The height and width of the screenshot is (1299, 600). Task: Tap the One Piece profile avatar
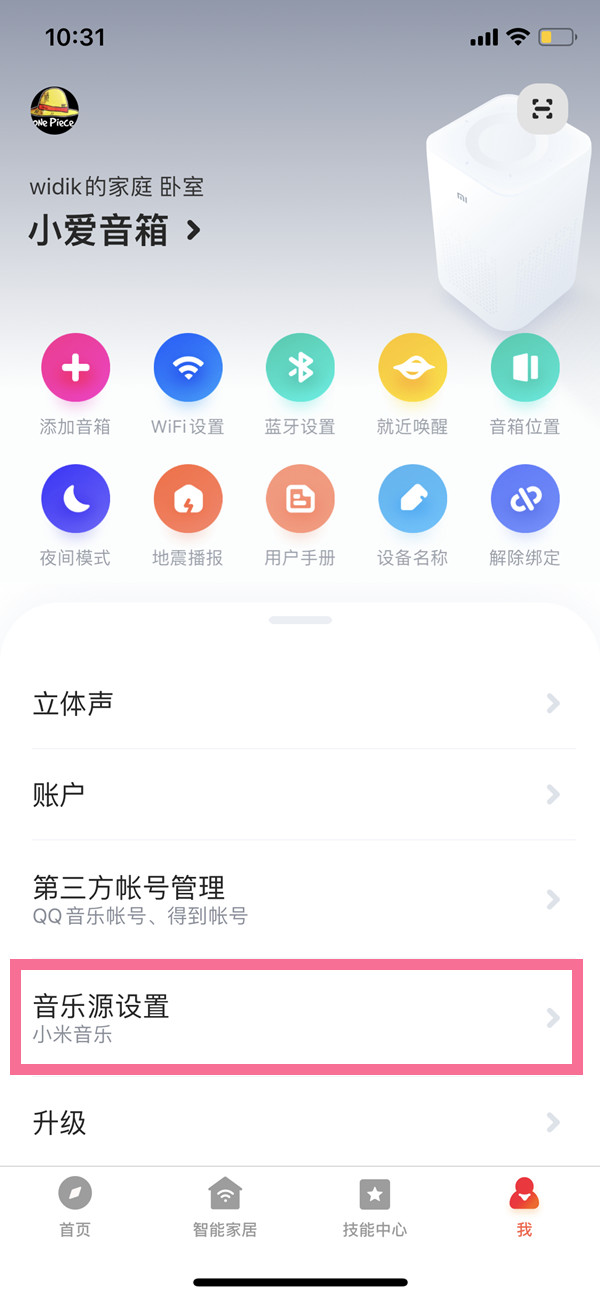pos(55,111)
